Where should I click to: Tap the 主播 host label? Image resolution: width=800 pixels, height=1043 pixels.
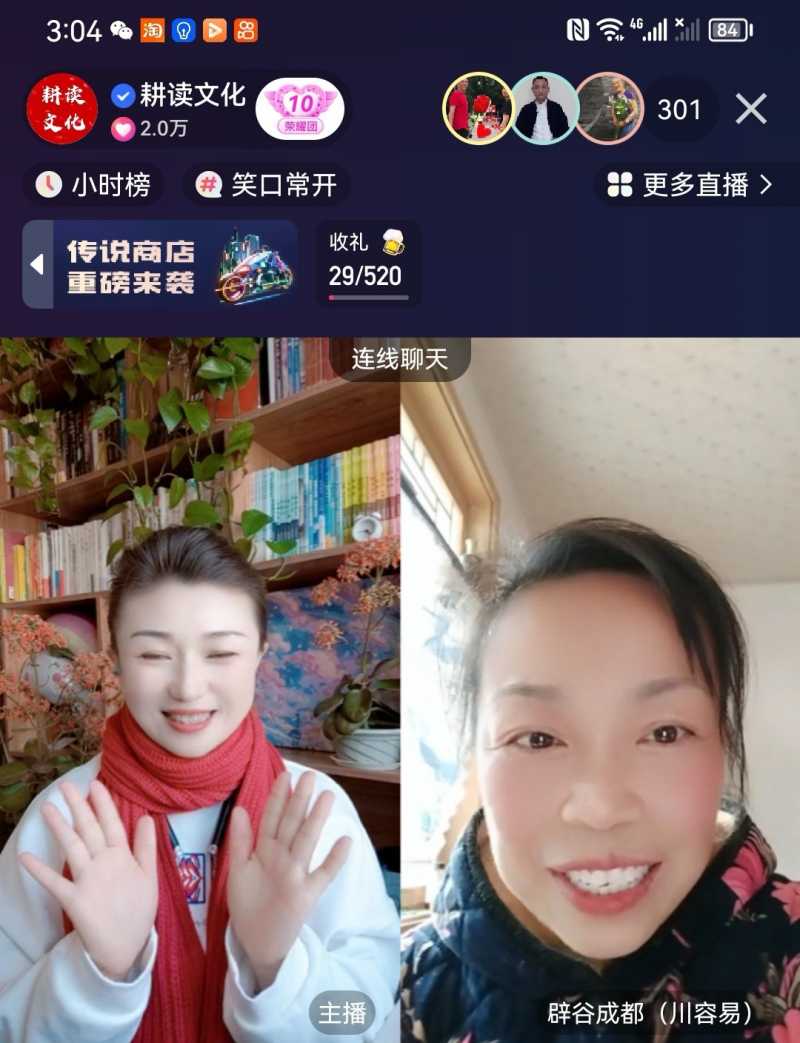click(341, 1012)
